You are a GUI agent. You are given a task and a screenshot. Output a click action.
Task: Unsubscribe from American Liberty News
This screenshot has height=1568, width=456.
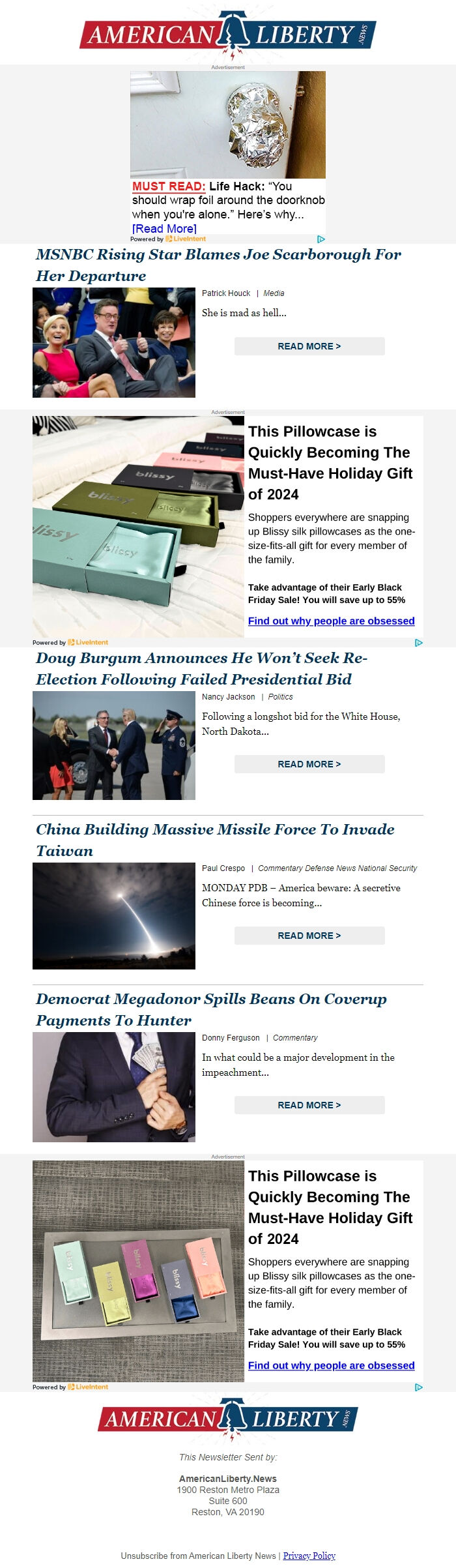click(198, 1556)
